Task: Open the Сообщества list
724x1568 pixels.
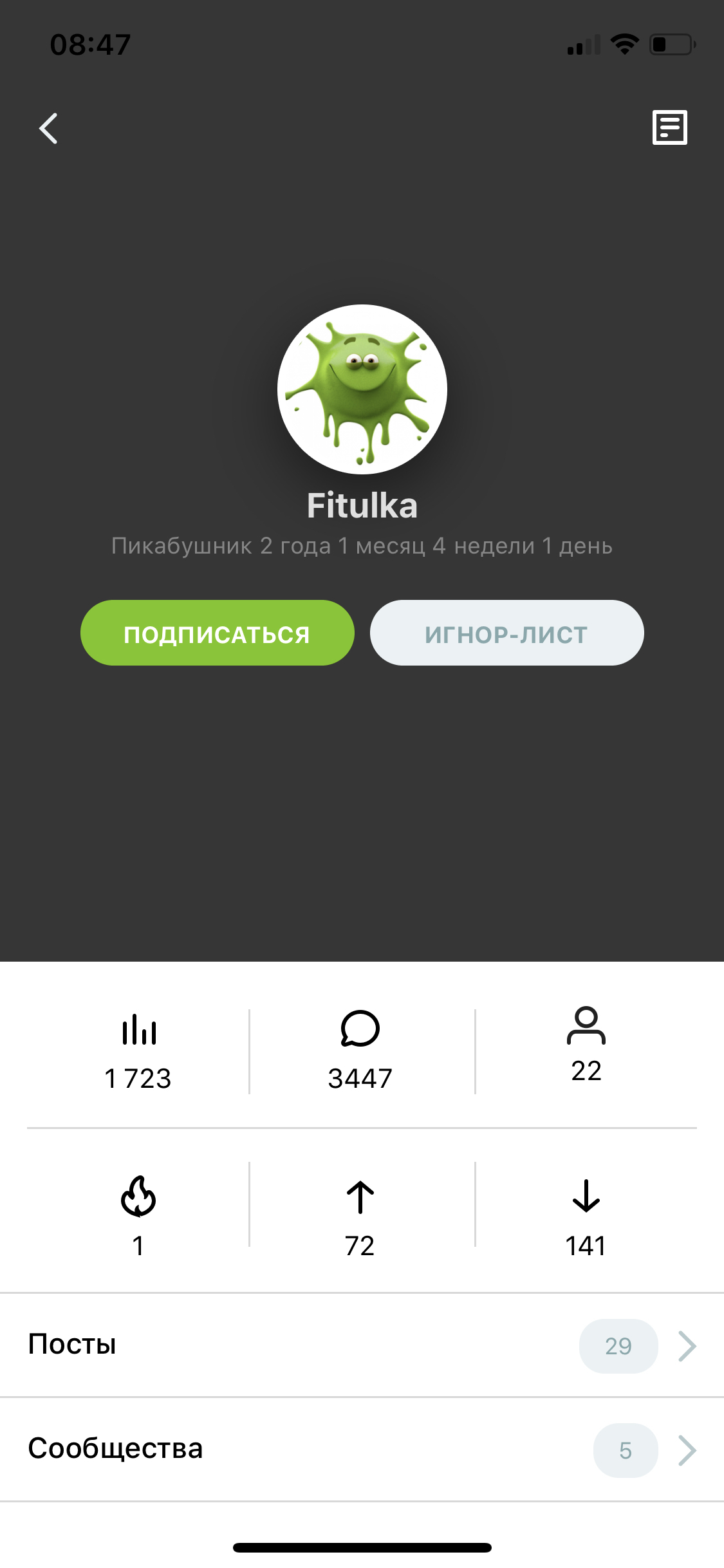Action: pos(362,1450)
